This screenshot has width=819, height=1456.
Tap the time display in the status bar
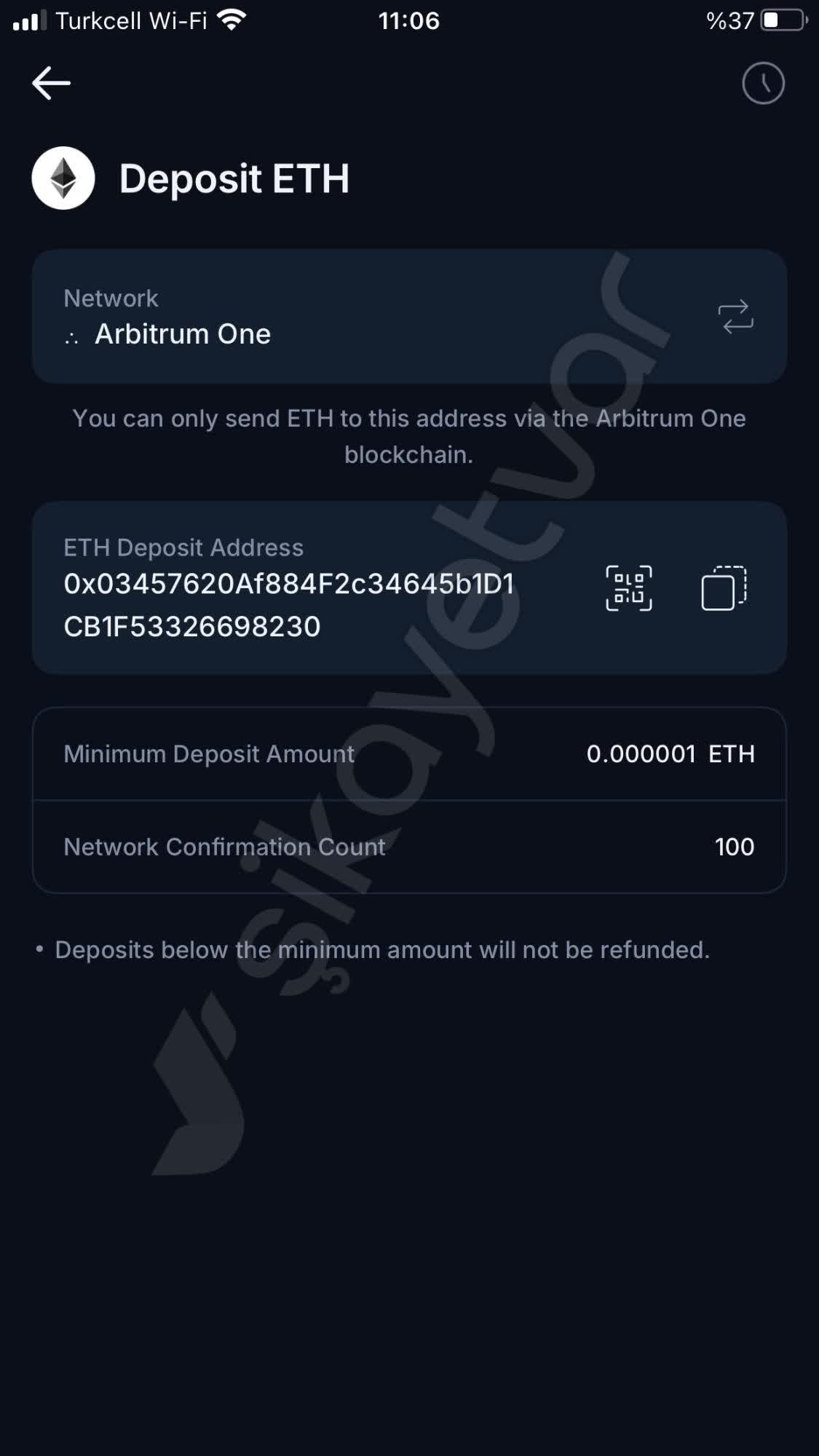pos(409,20)
